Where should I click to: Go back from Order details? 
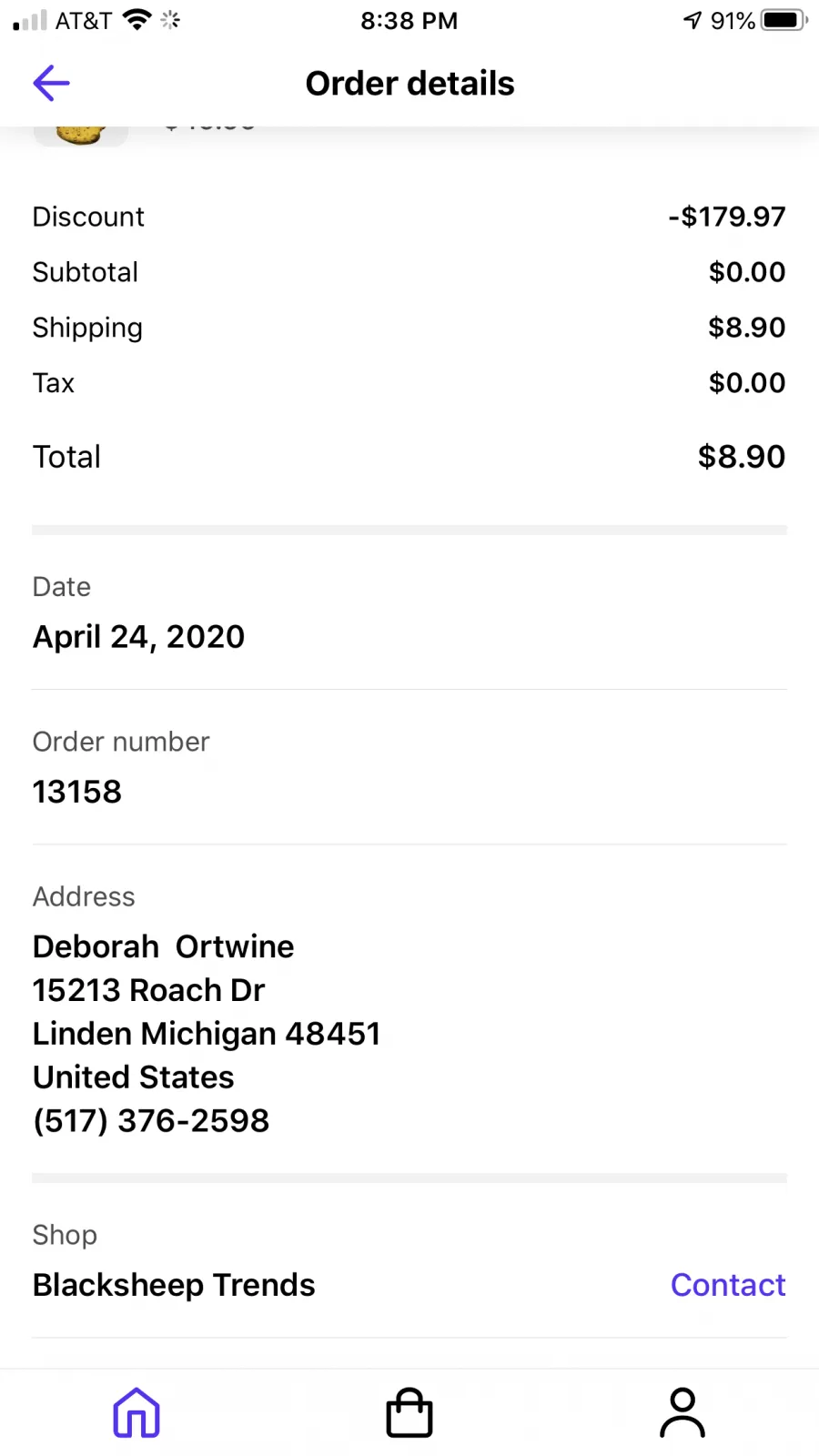(51, 83)
